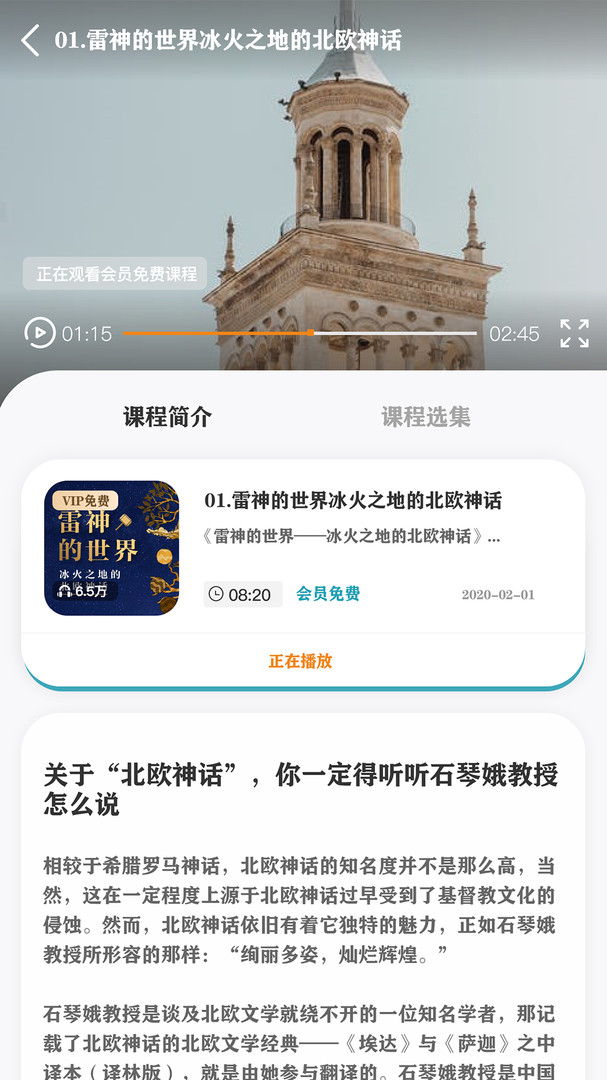Viewport: 607px width, 1080px height.
Task: Tap the play button on the video
Action: pyautogui.click(x=39, y=333)
